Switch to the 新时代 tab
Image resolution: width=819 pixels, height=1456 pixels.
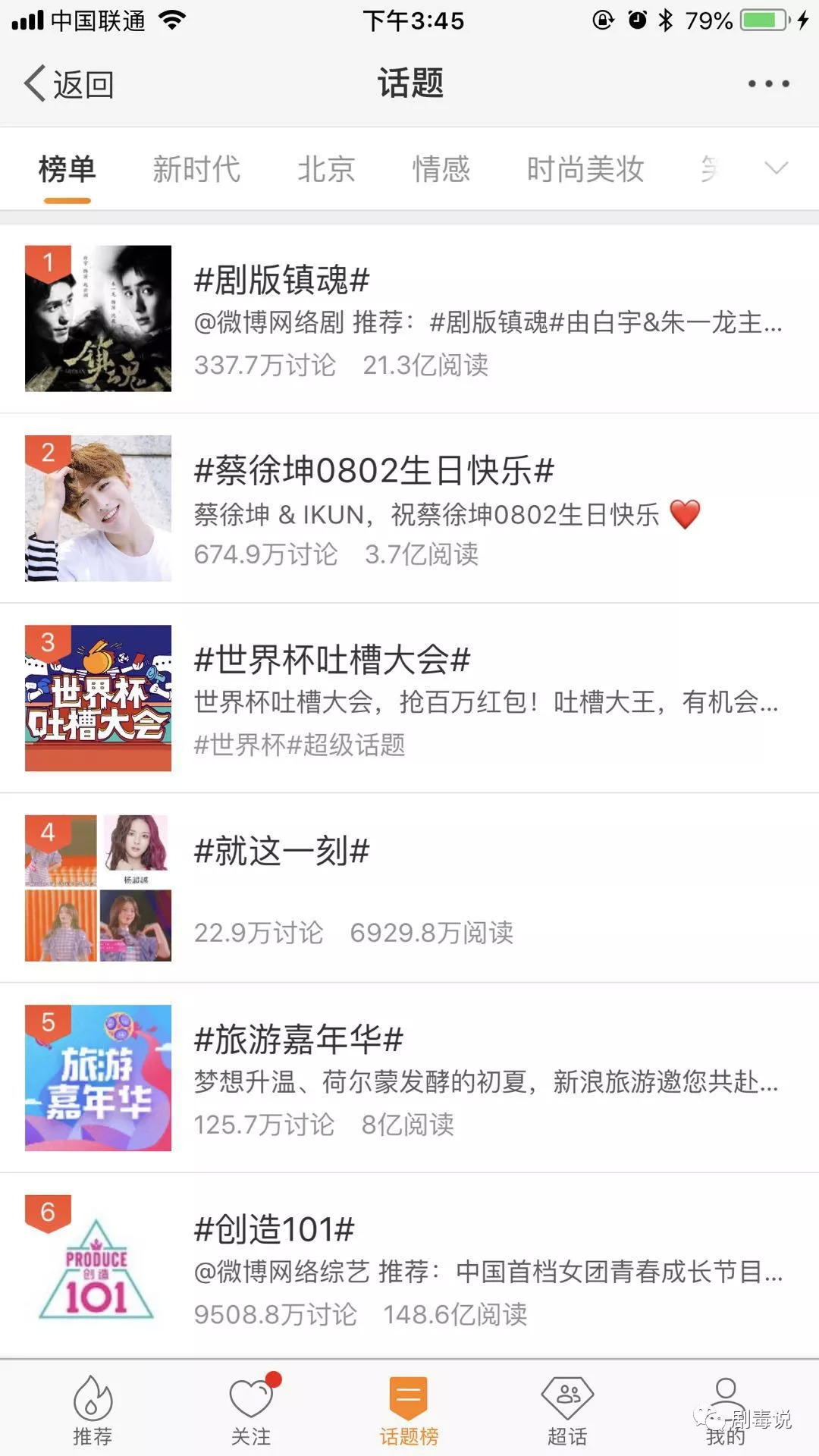[196, 169]
